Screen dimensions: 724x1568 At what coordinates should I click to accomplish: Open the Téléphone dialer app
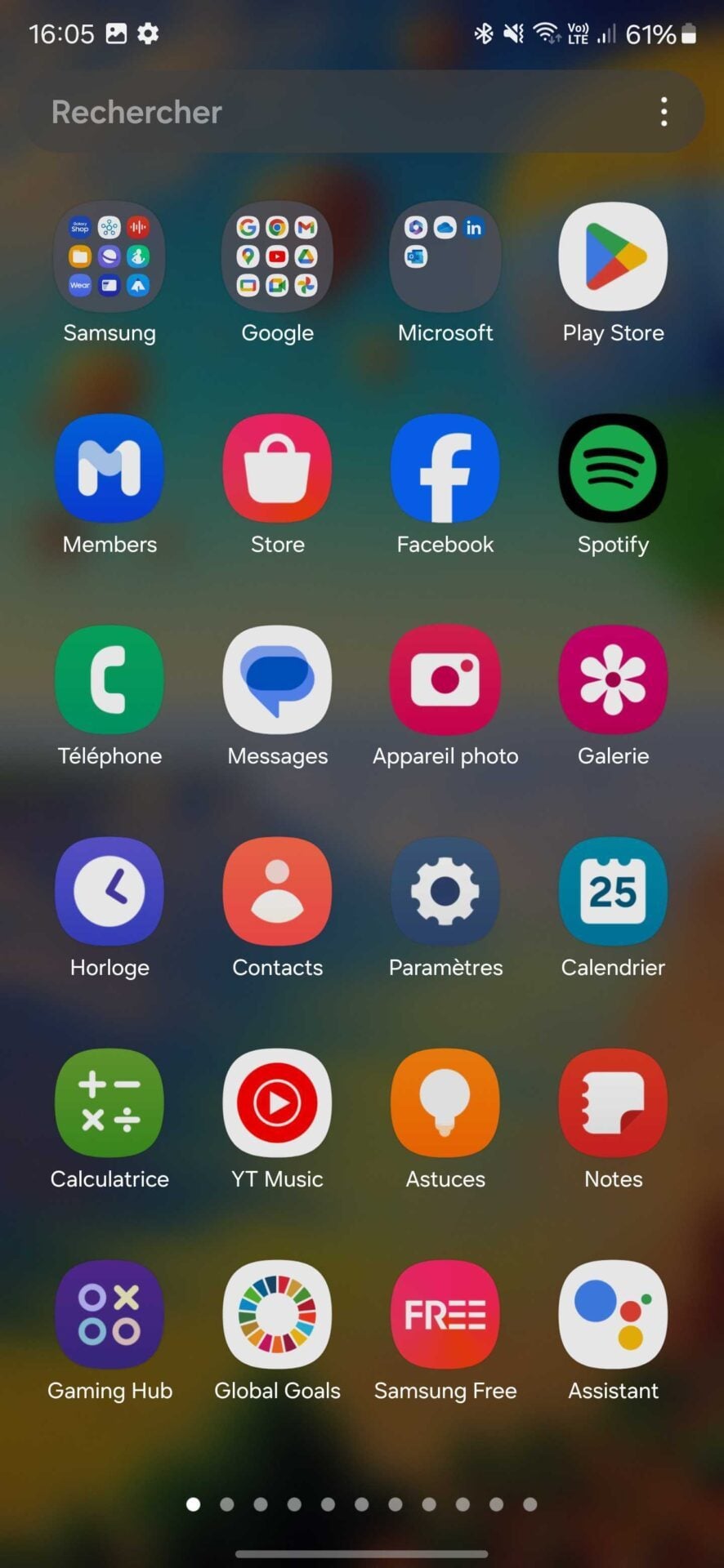[109, 680]
